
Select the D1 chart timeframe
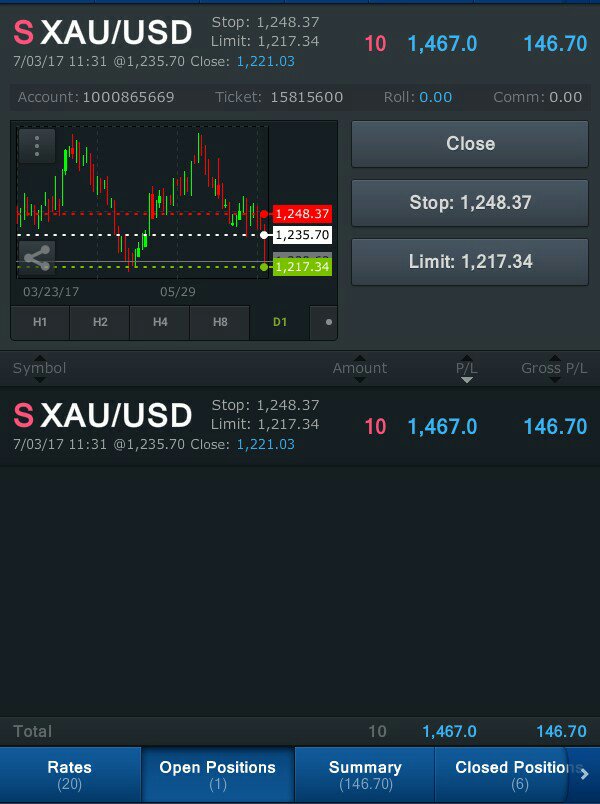click(x=280, y=322)
